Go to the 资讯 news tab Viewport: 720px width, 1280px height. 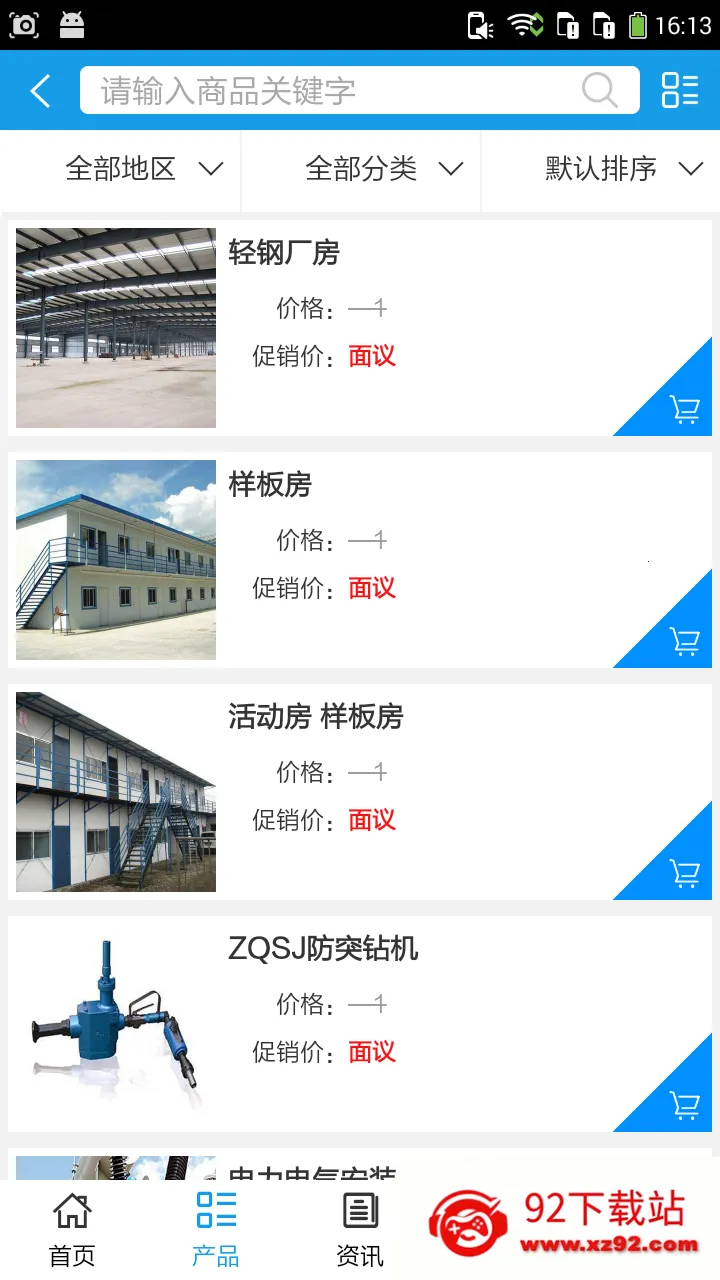pos(360,1230)
